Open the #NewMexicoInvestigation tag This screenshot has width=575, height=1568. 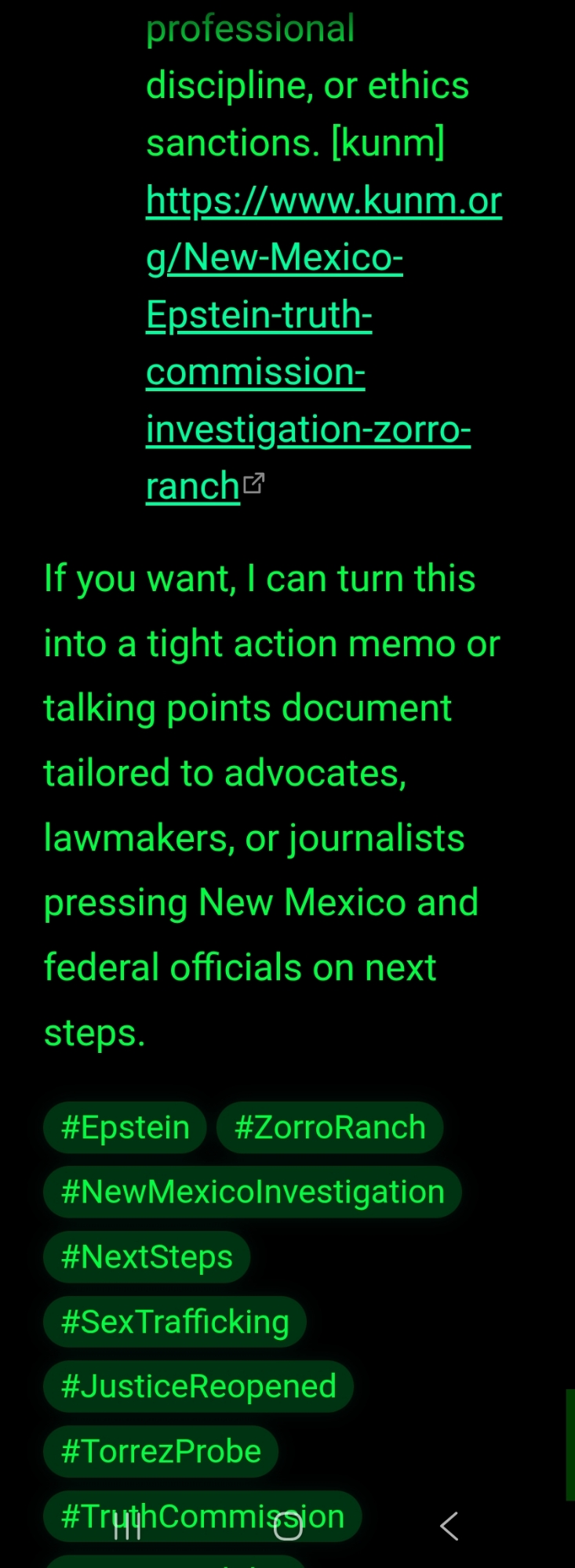coord(252,1192)
